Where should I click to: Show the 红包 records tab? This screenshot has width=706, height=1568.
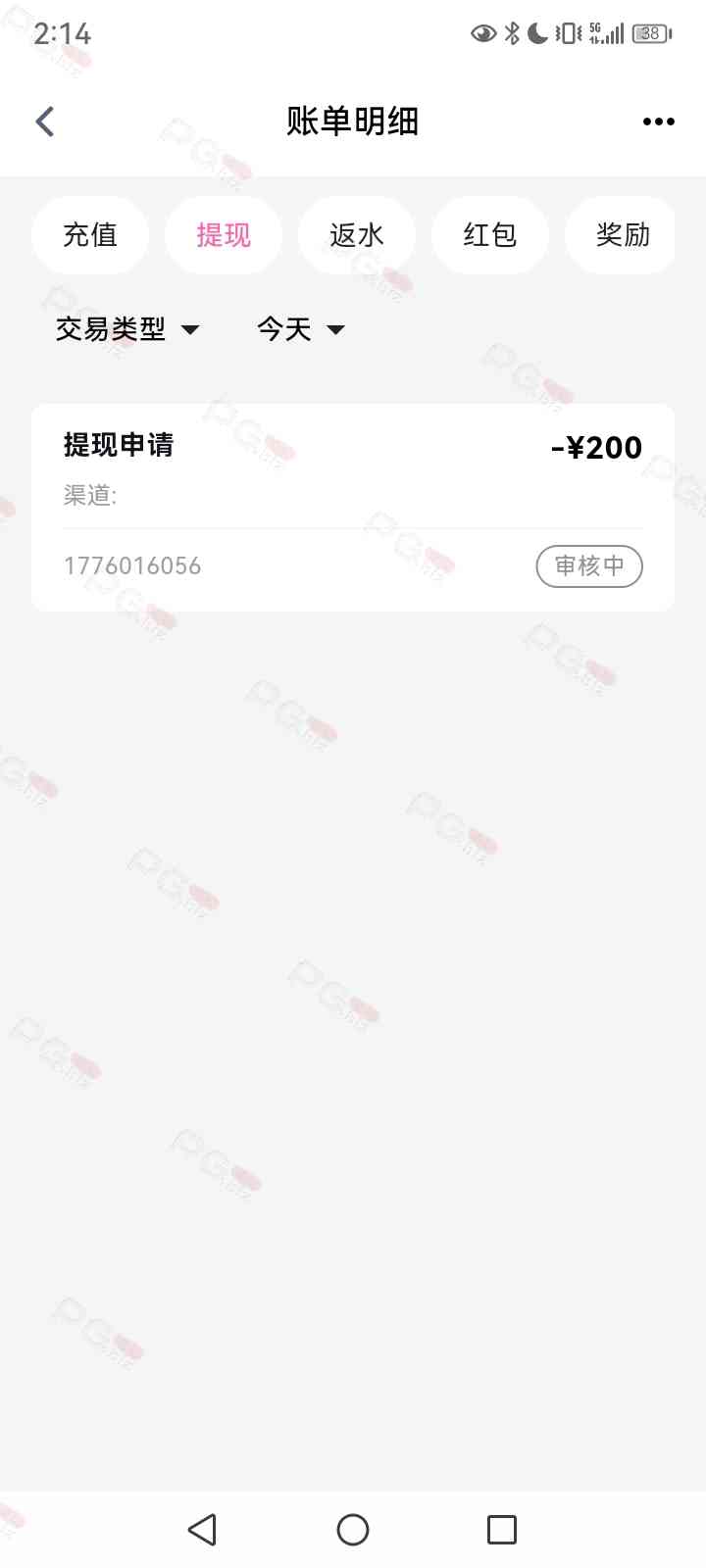(x=490, y=235)
